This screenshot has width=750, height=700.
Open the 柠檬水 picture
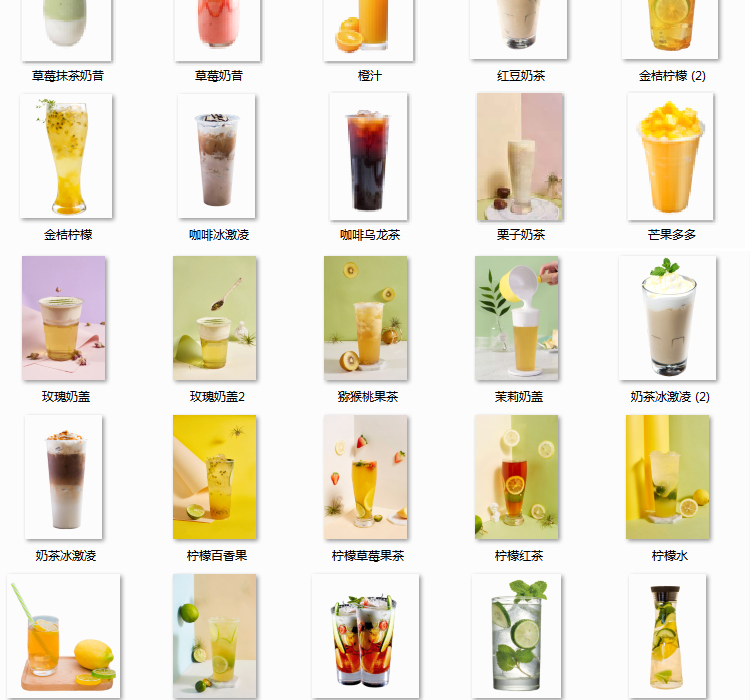pos(669,477)
